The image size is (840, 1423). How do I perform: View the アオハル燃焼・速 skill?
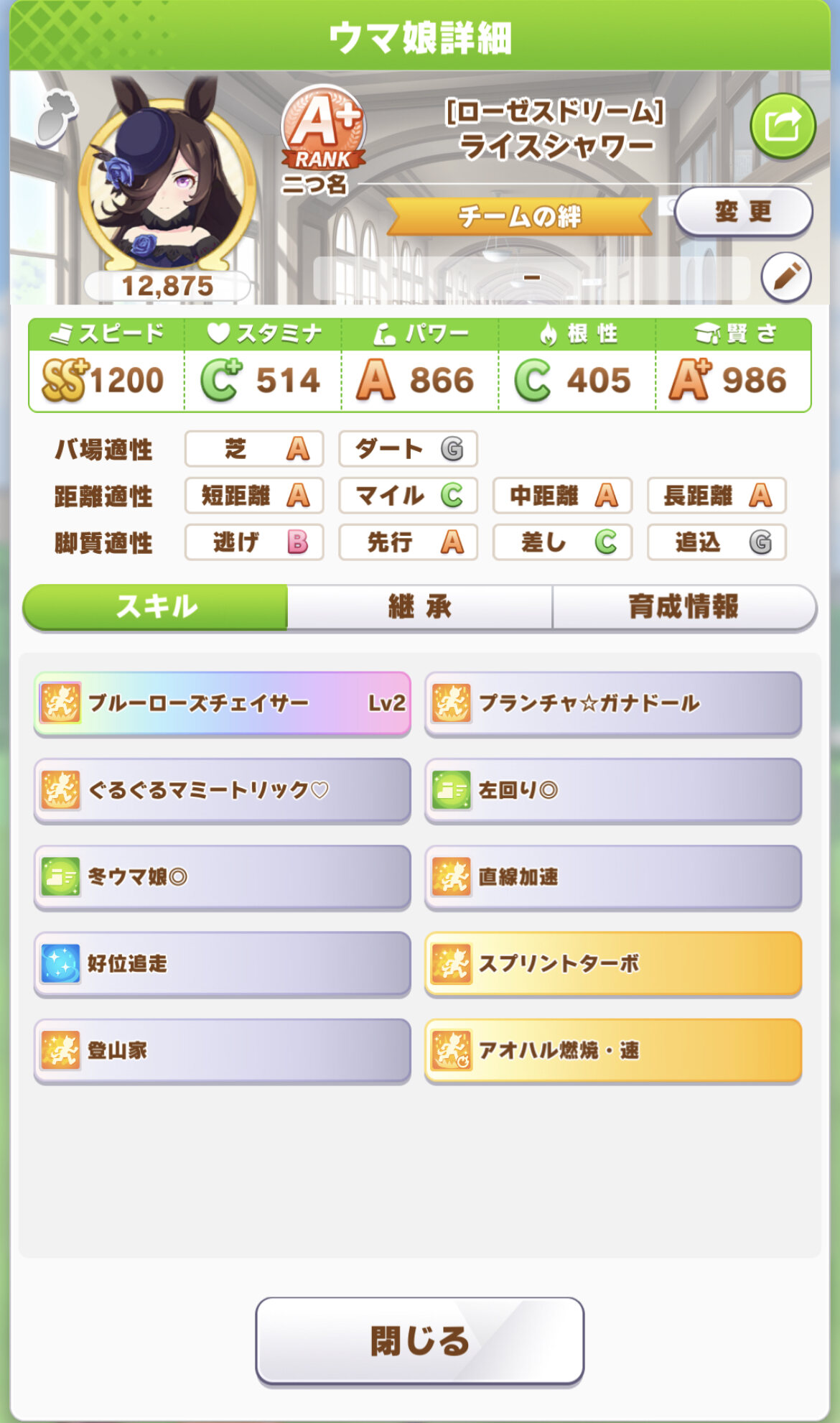[613, 1050]
